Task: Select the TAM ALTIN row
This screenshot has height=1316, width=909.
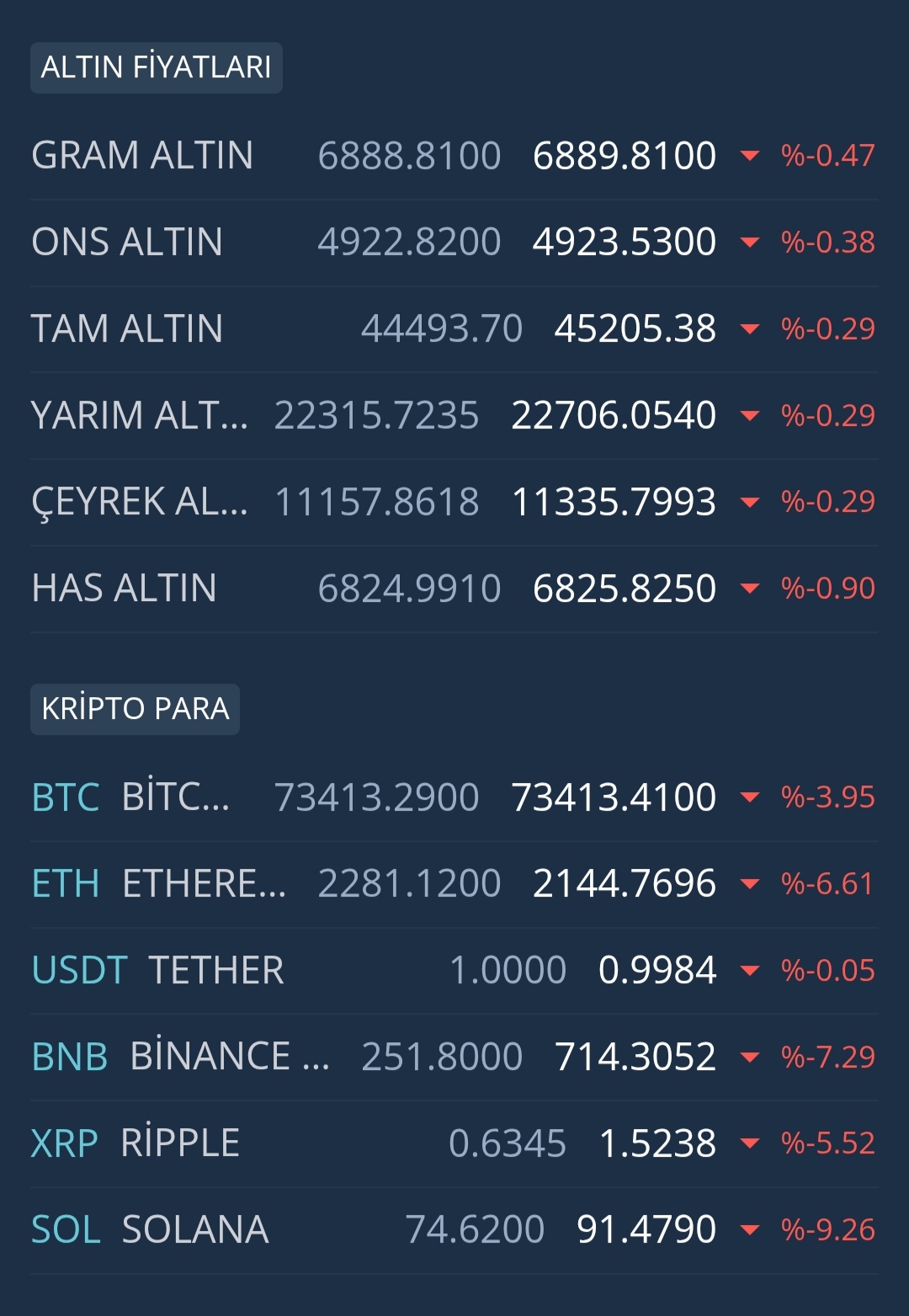Action: [x=128, y=328]
